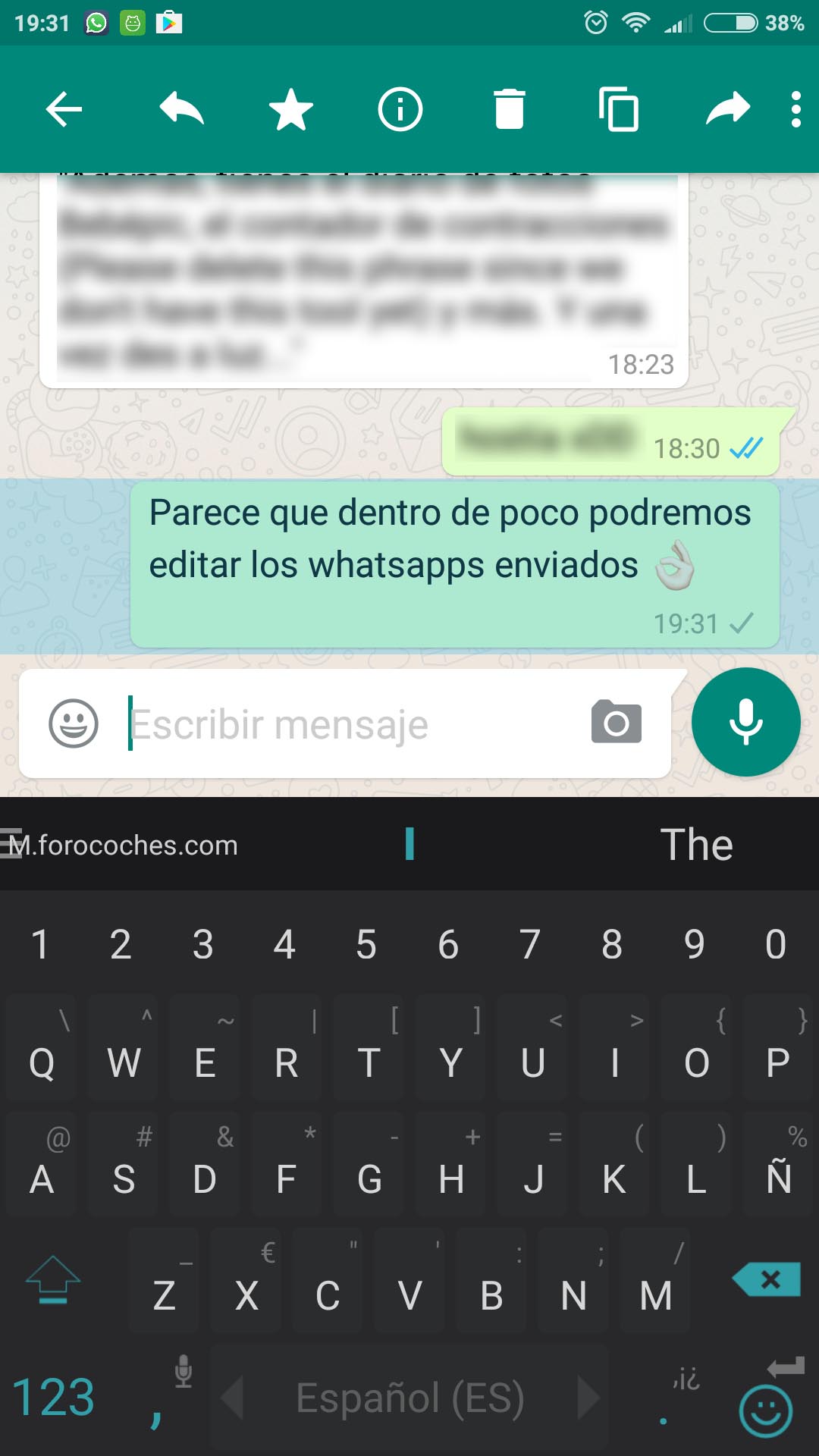Insert the suggested word The
The height and width of the screenshot is (1456, 819).
[x=696, y=844]
